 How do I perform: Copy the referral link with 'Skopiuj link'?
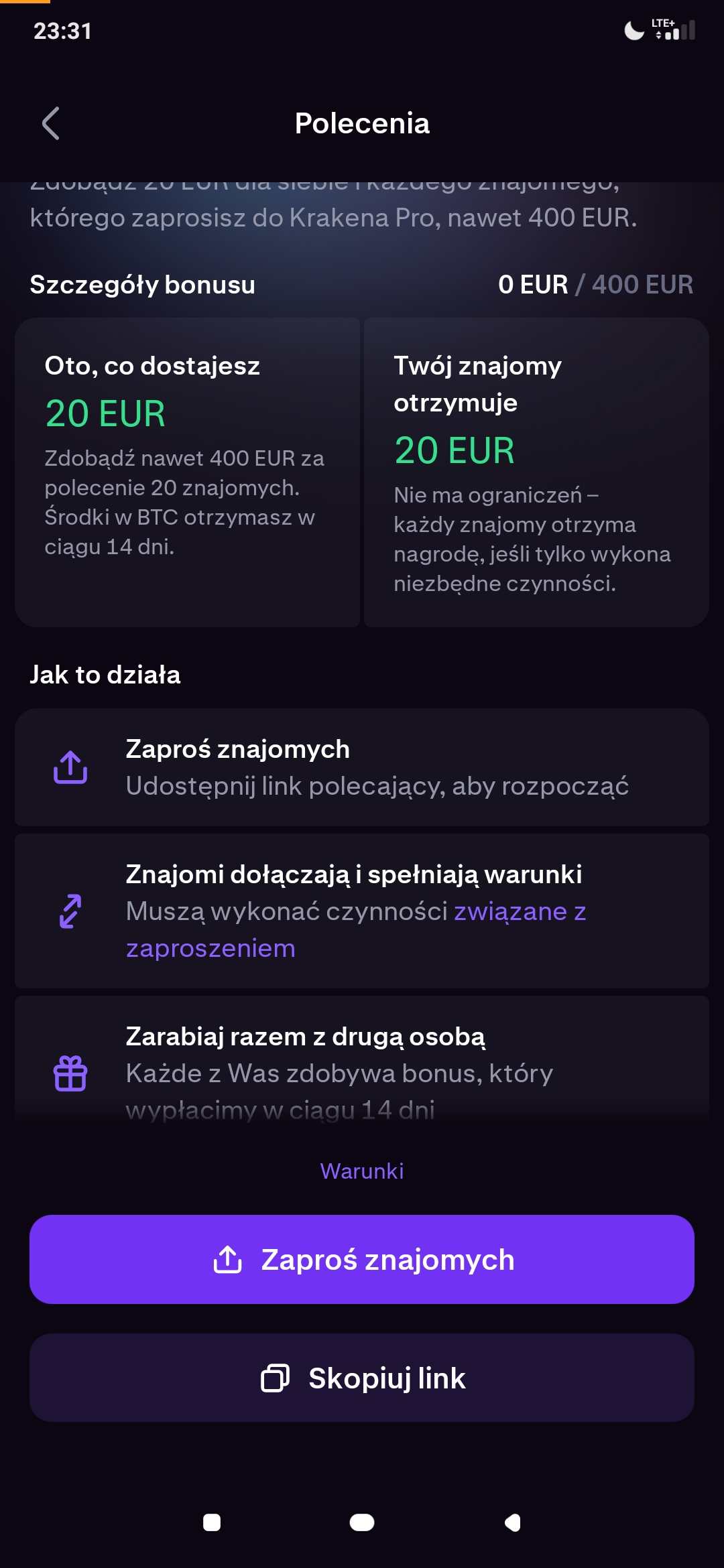pos(362,1378)
